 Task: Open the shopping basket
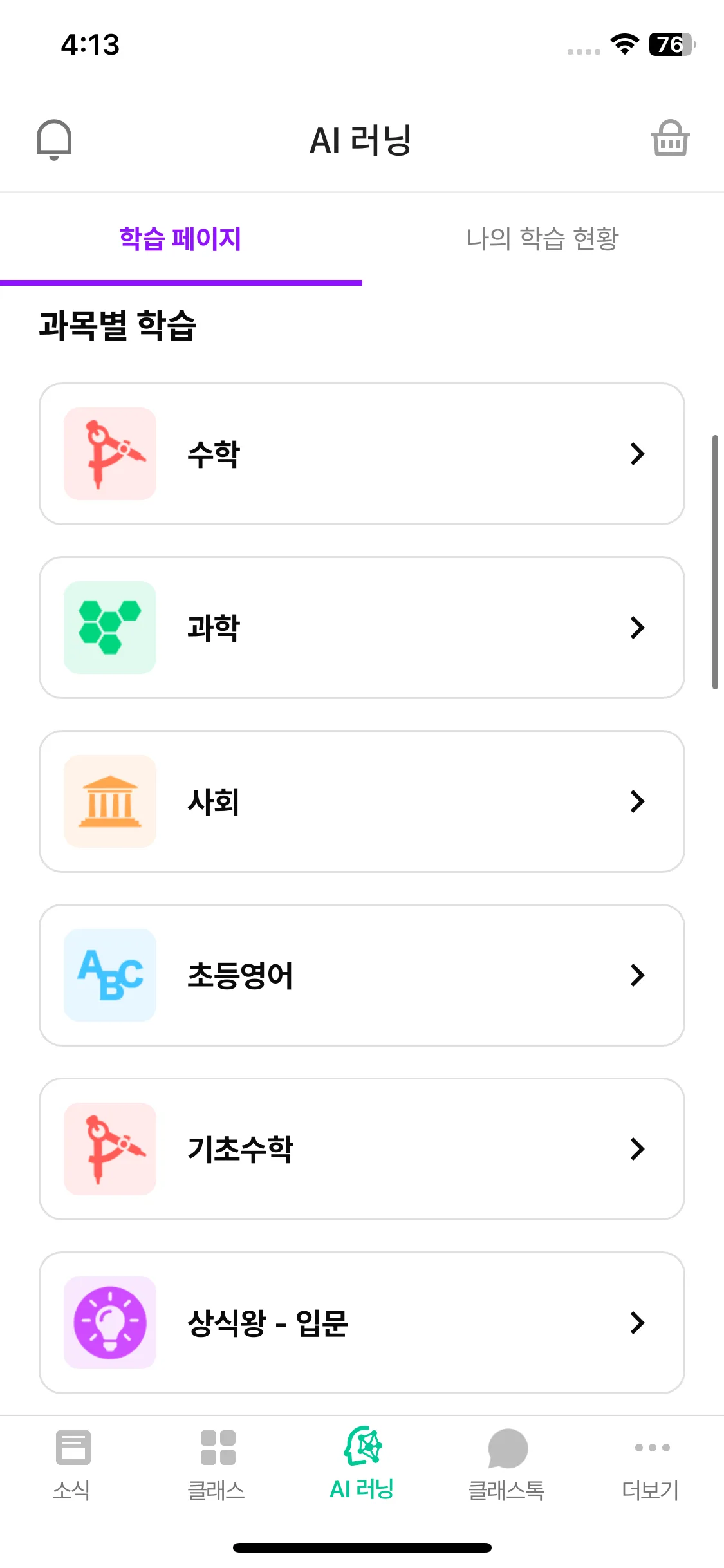[669, 139]
